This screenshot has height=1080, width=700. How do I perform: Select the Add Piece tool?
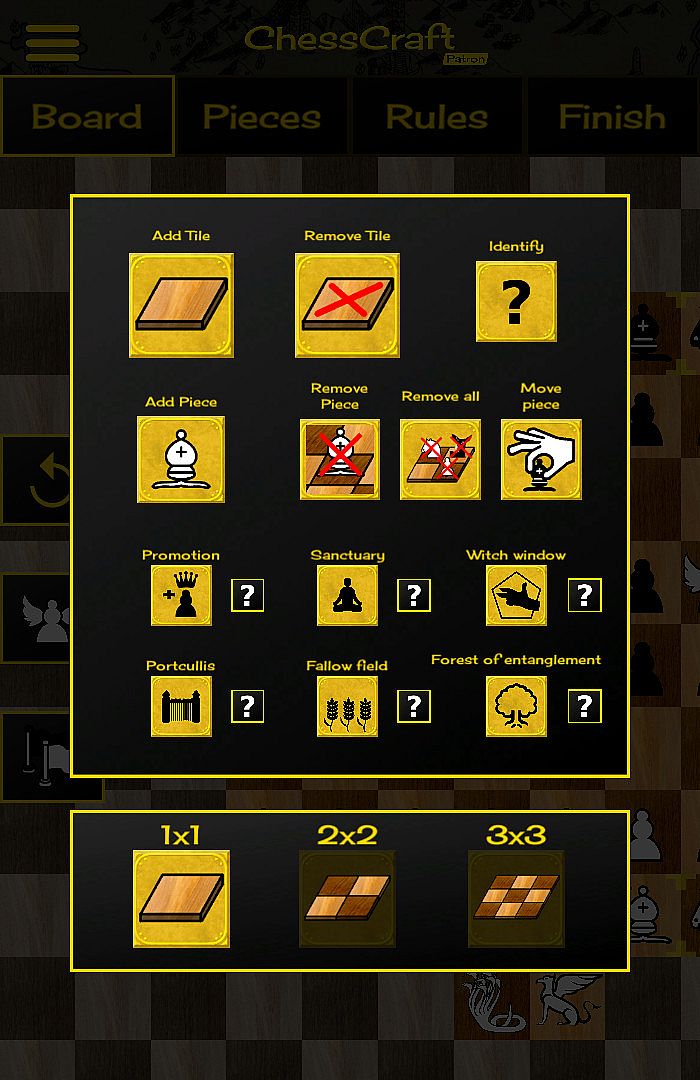tap(181, 460)
